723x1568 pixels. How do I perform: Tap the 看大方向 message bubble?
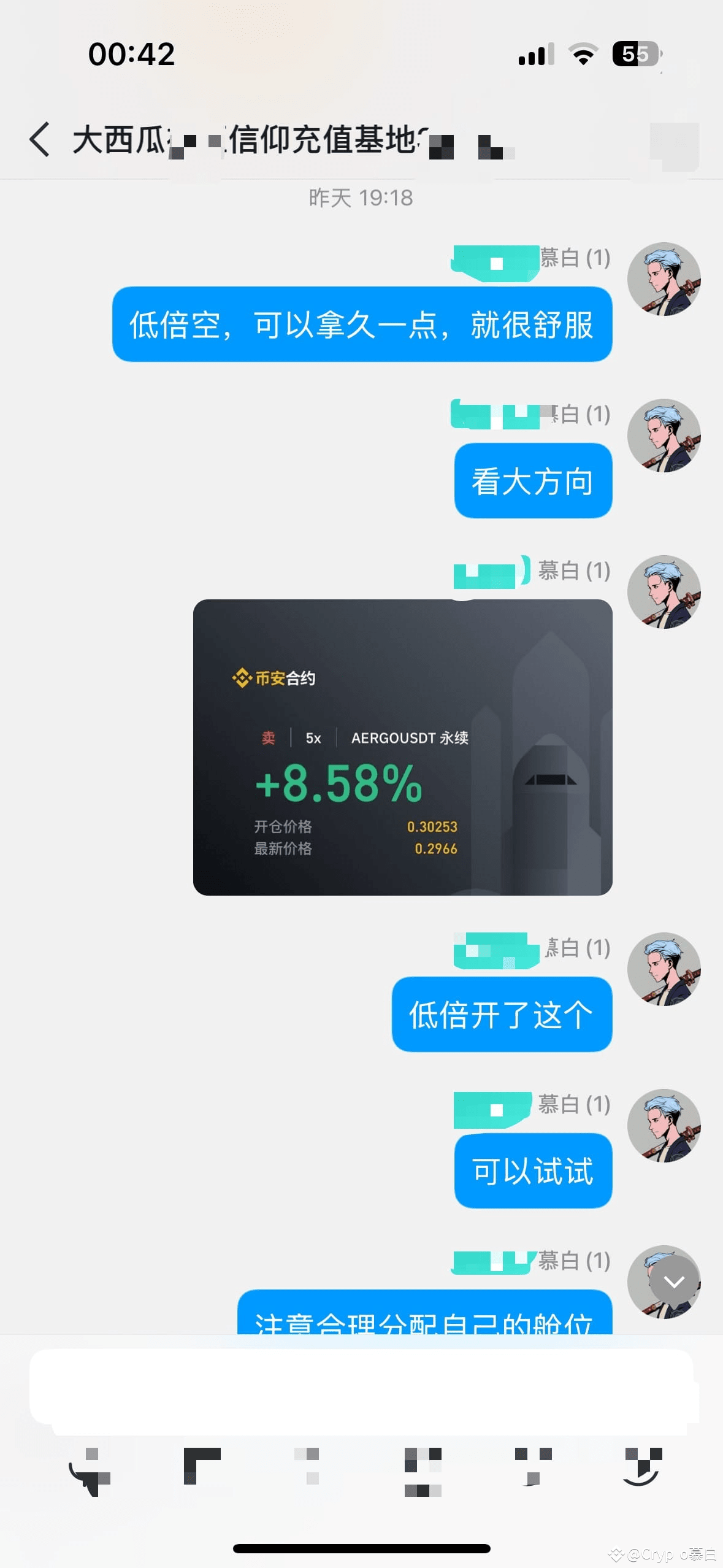tap(533, 481)
